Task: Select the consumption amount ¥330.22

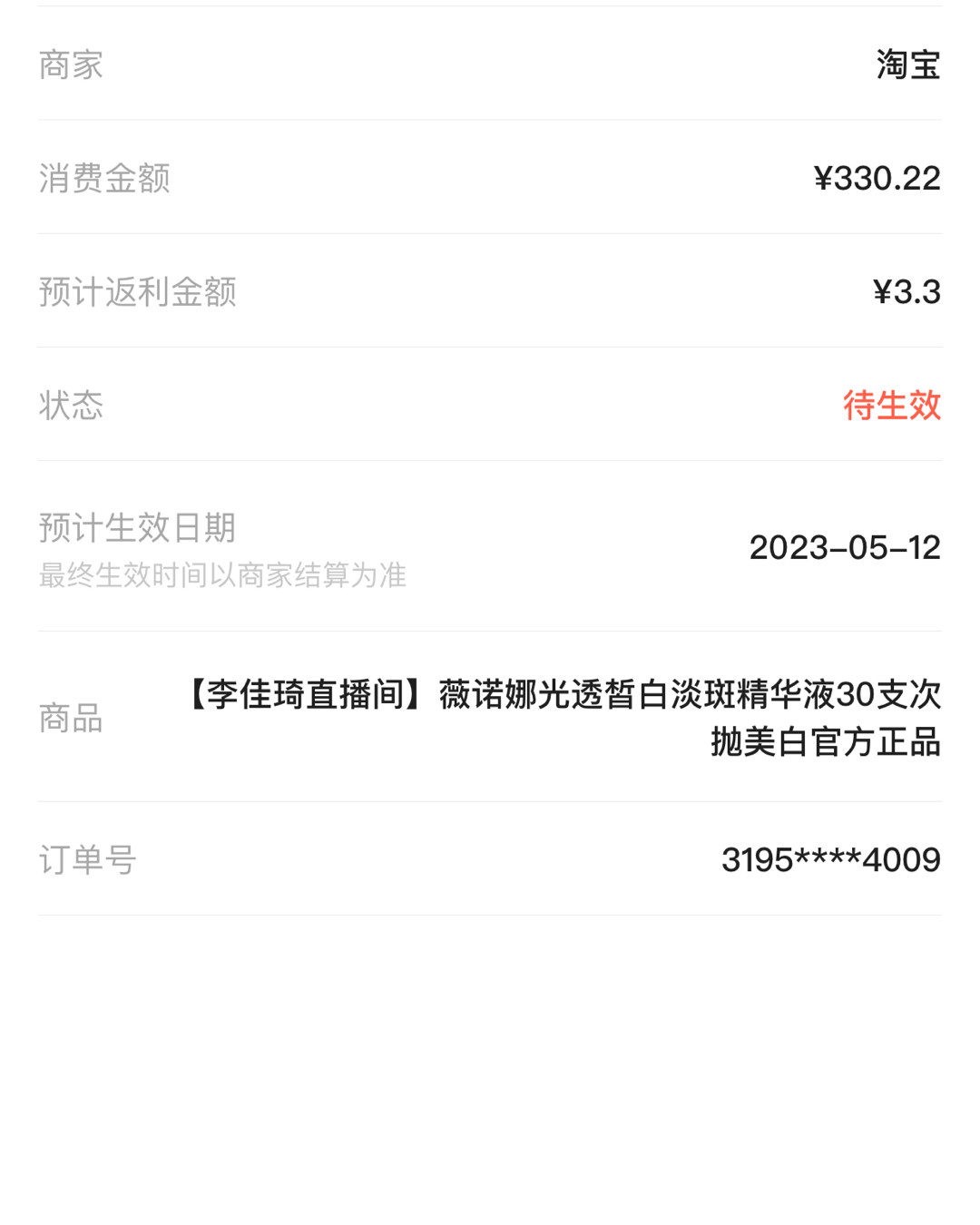Action: click(x=877, y=179)
